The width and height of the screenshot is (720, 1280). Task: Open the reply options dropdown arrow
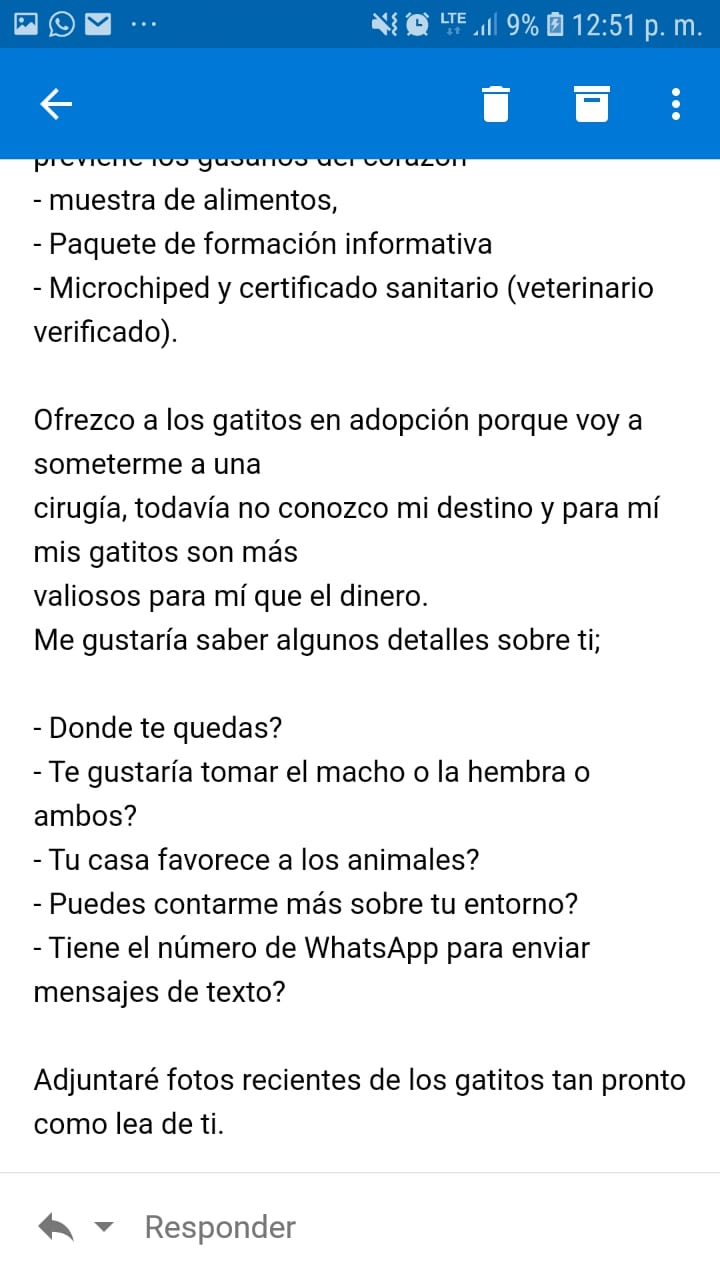pos(104,1227)
